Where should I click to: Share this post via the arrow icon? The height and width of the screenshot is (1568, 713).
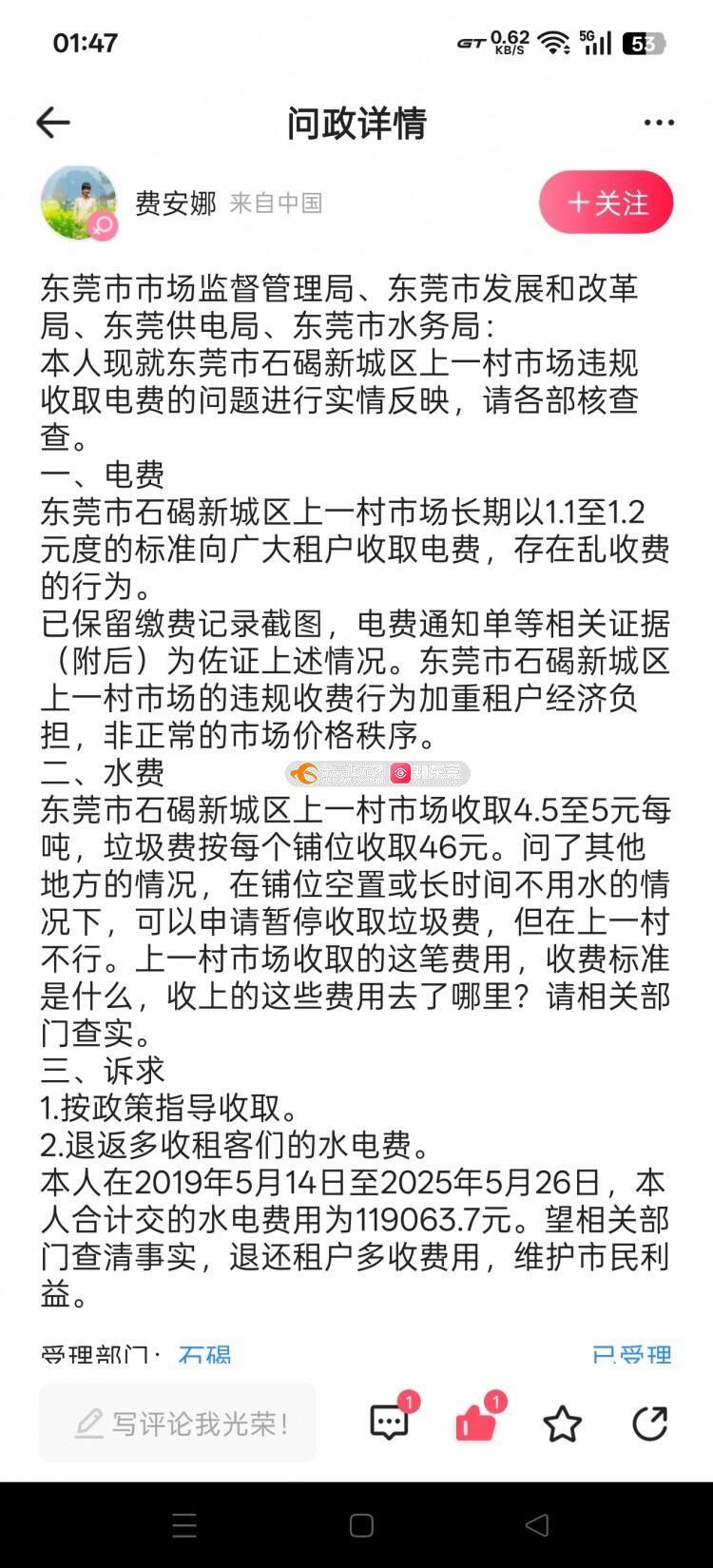pyautogui.click(x=650, y=1423)
